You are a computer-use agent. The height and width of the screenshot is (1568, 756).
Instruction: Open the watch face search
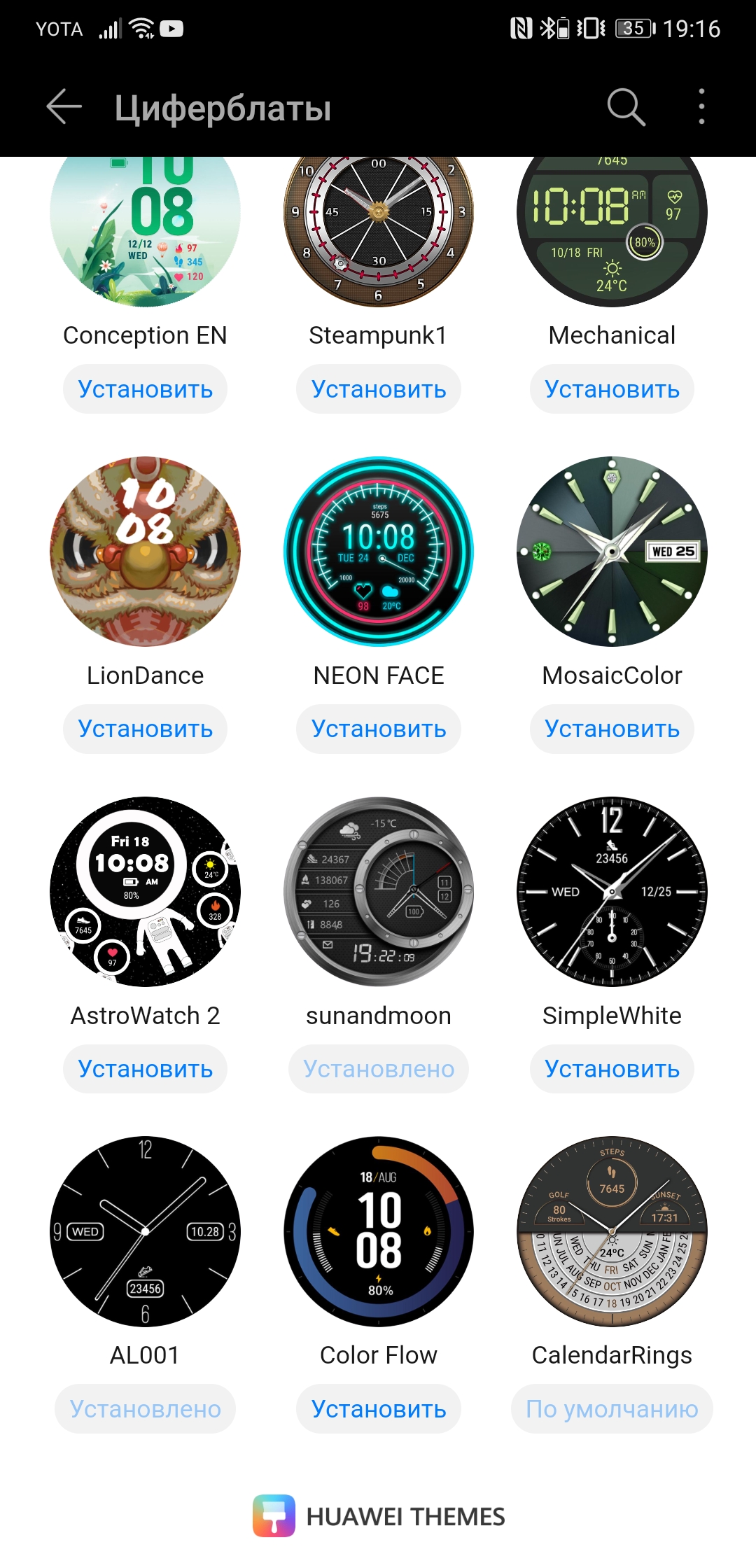click(625, 107)
